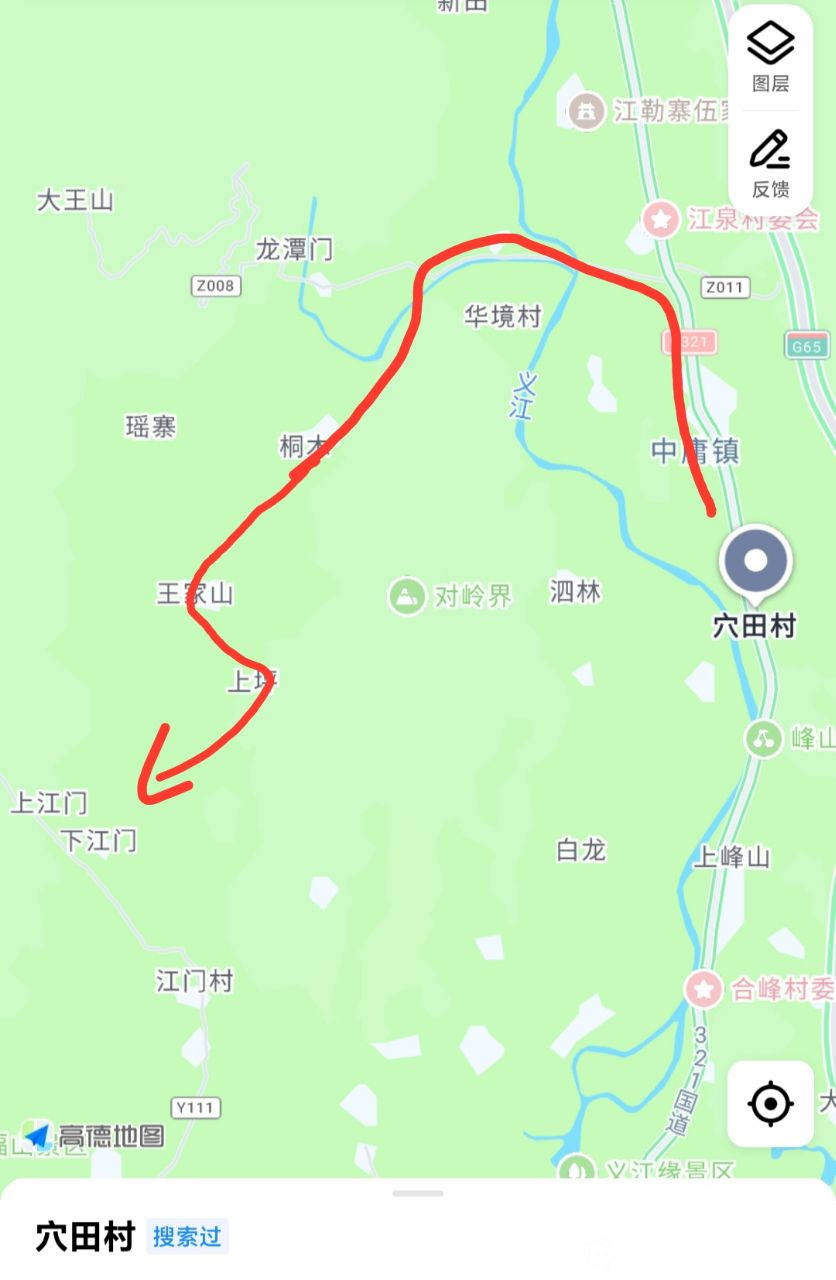Open the 穴田村 place card
Image resolution: width=836 pixels, height=1280 pixels.
(x=85, y=1237)
